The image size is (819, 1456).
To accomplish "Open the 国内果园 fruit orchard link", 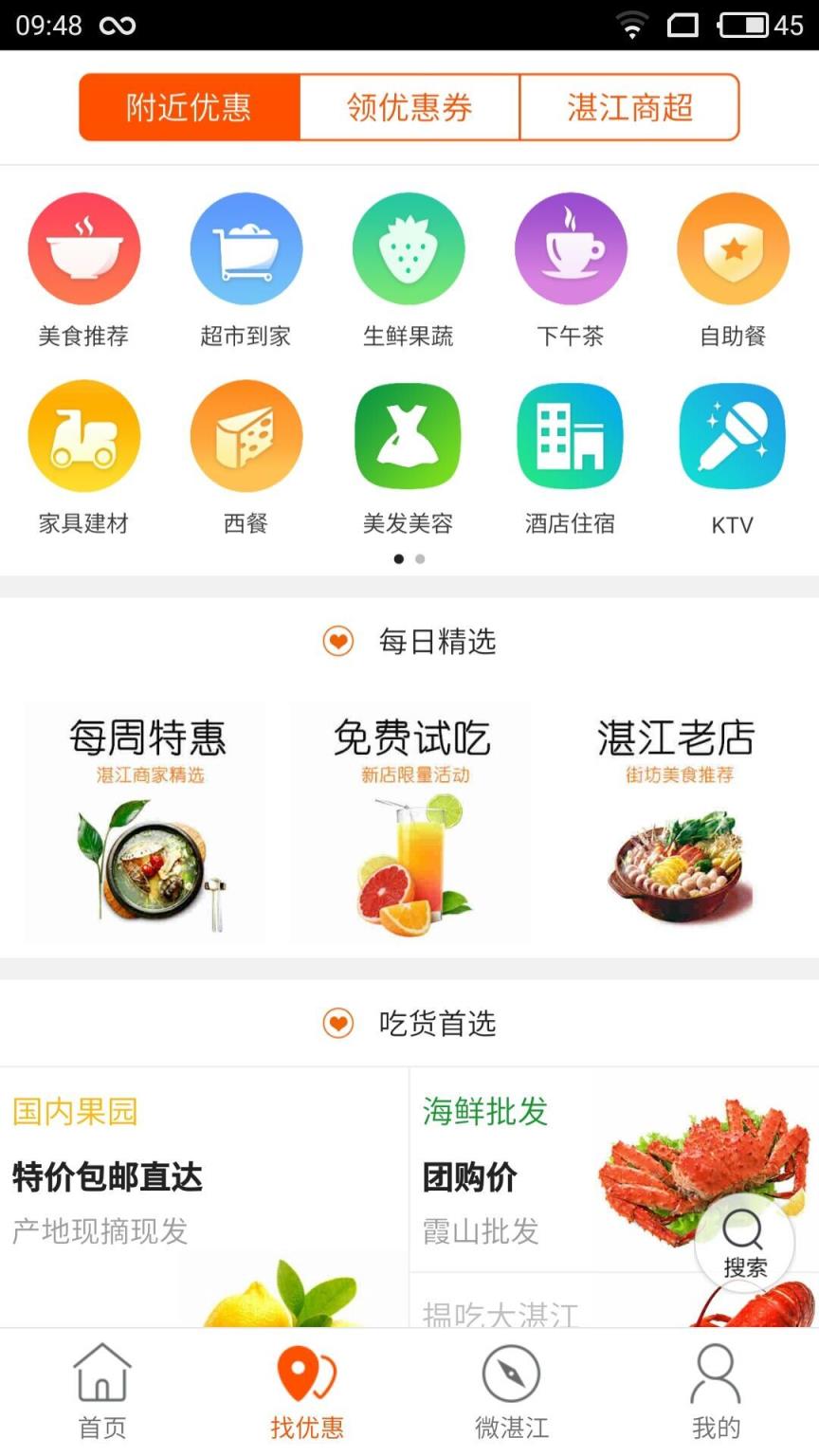I will 73,1113.
